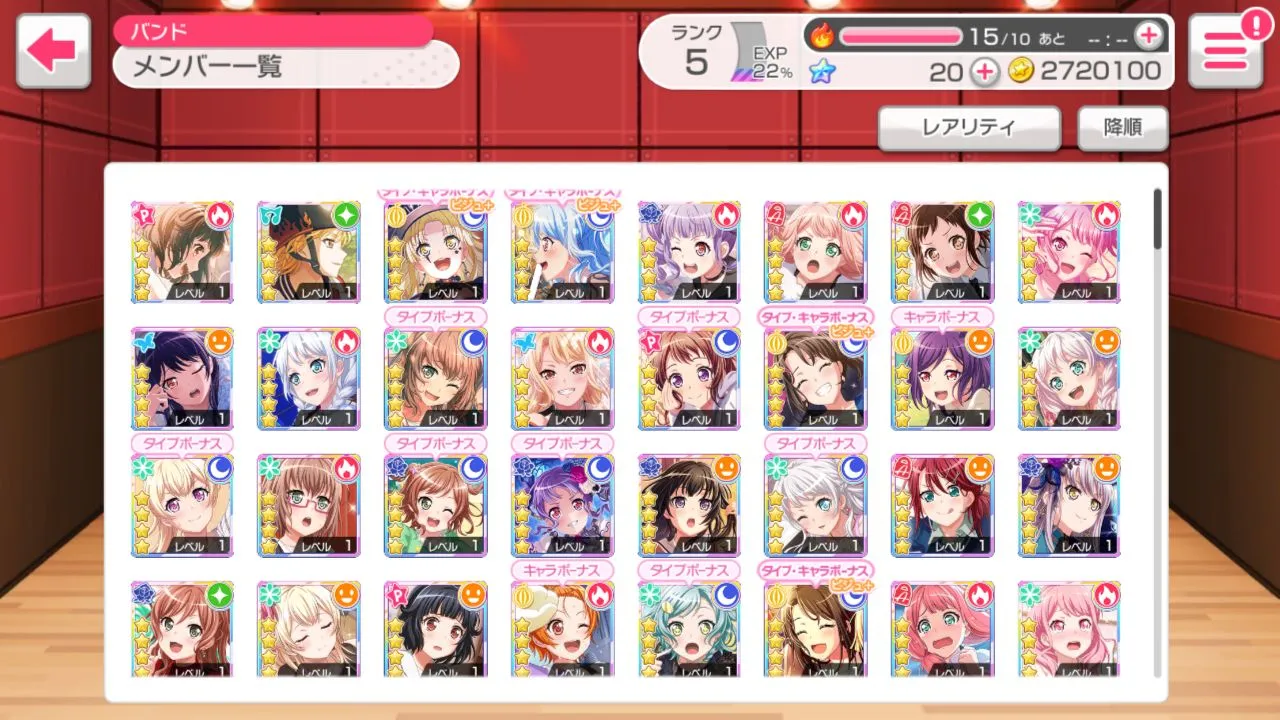Select the member card wearing red glasses
The height and width of the screenshot is (720, 1280).
(308, 505)
